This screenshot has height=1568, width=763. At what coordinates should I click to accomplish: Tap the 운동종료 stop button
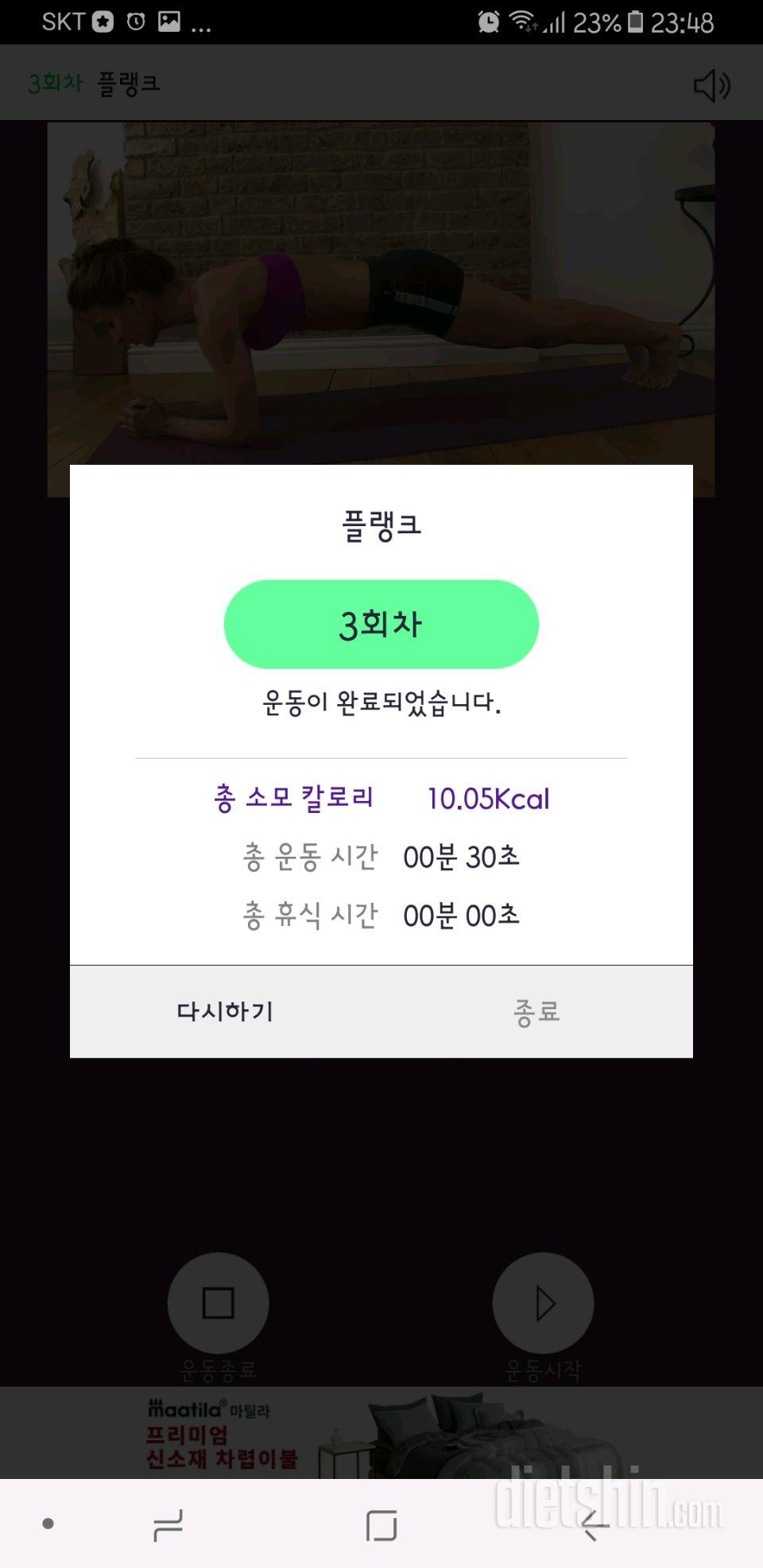(218, 1303)
